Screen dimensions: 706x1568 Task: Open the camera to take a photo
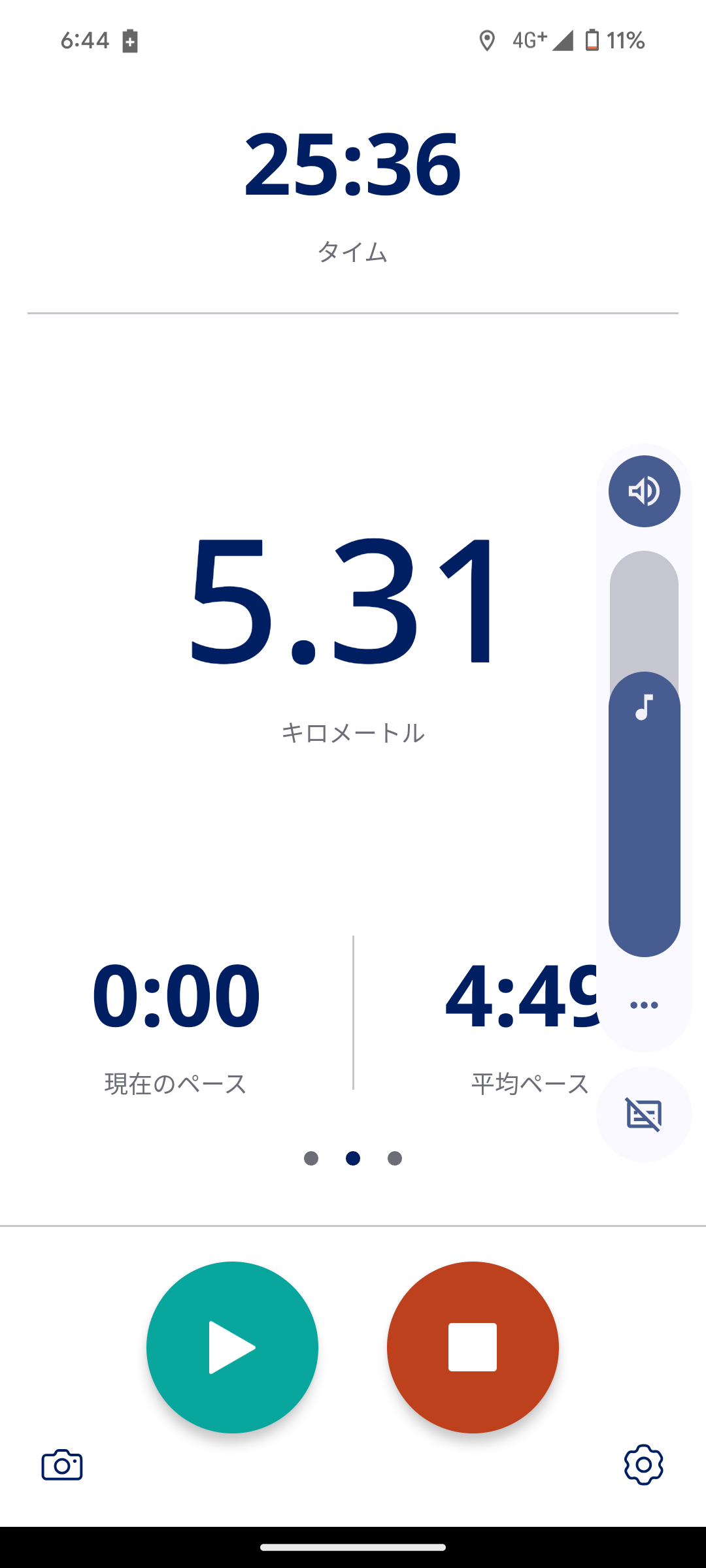pos(62,1465)
